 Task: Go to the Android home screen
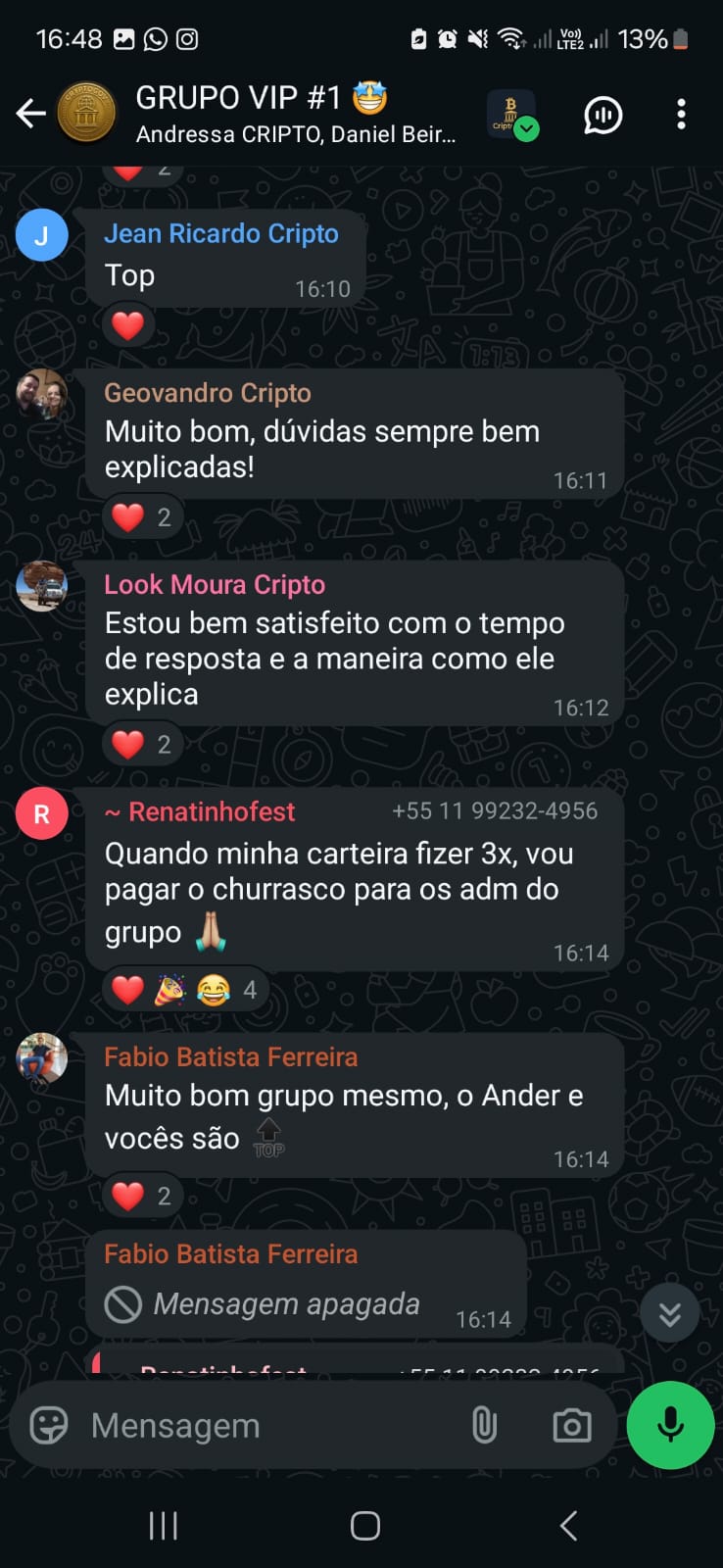click(x=364, y=1525)
